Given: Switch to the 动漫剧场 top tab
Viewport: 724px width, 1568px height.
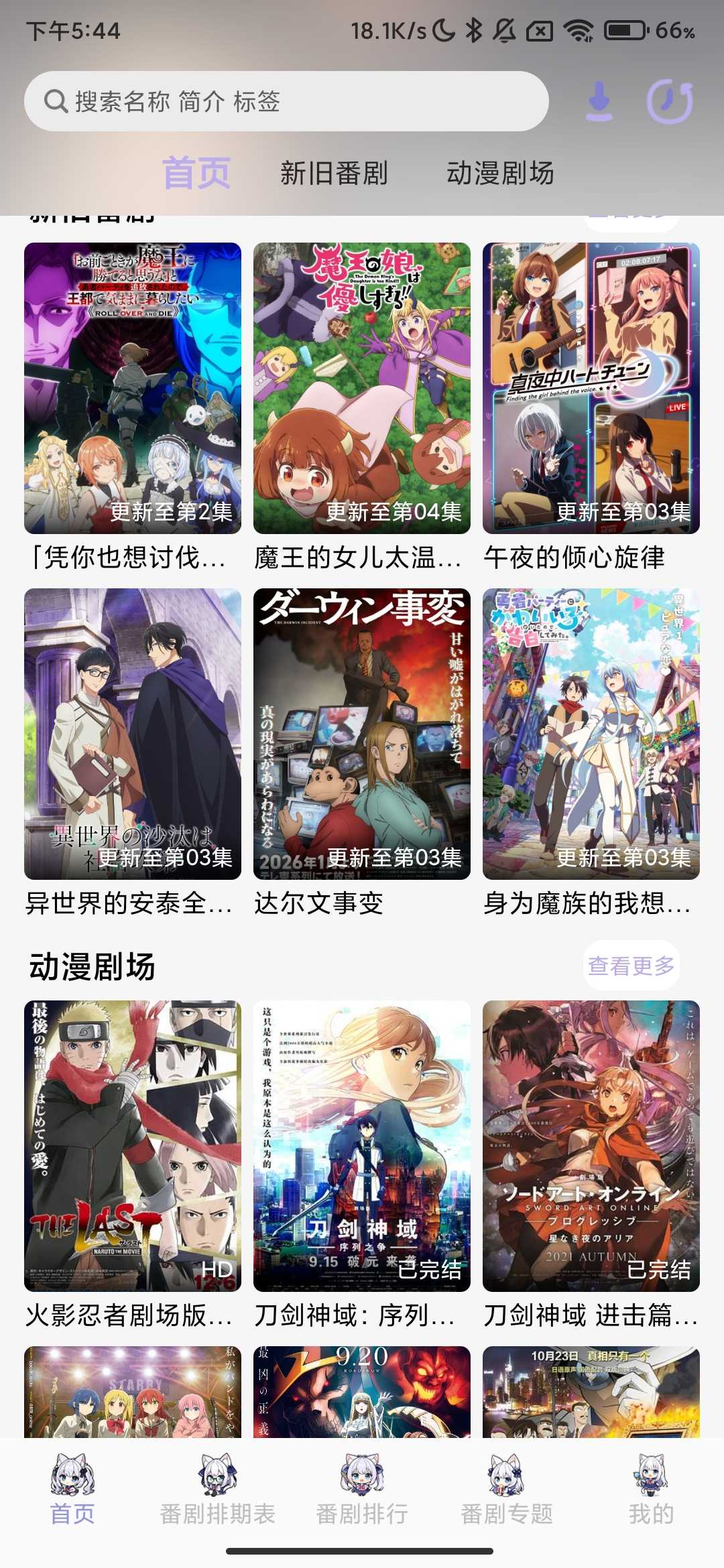Looking at the screenshot, I should click(500, 173).
